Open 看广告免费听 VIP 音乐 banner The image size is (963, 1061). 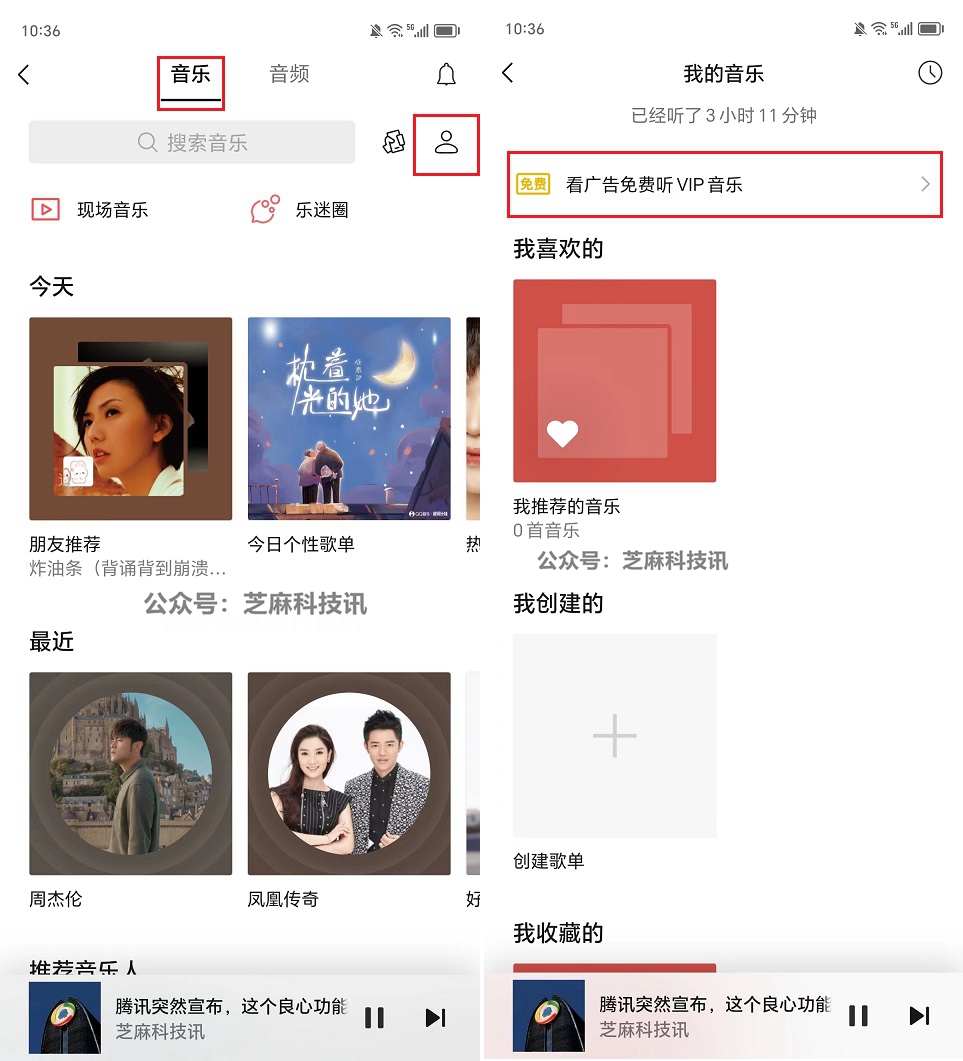(725, 184)
